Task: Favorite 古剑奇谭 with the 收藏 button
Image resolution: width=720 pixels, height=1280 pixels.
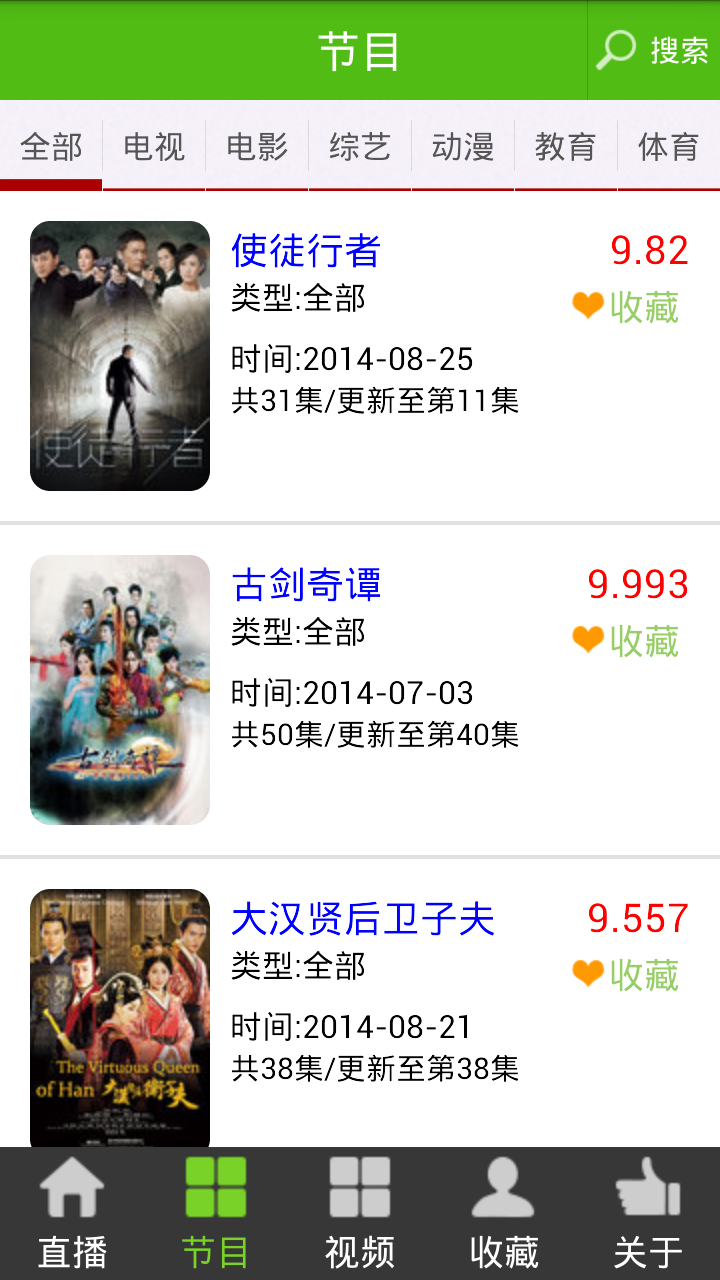Action: click(626, 641)
